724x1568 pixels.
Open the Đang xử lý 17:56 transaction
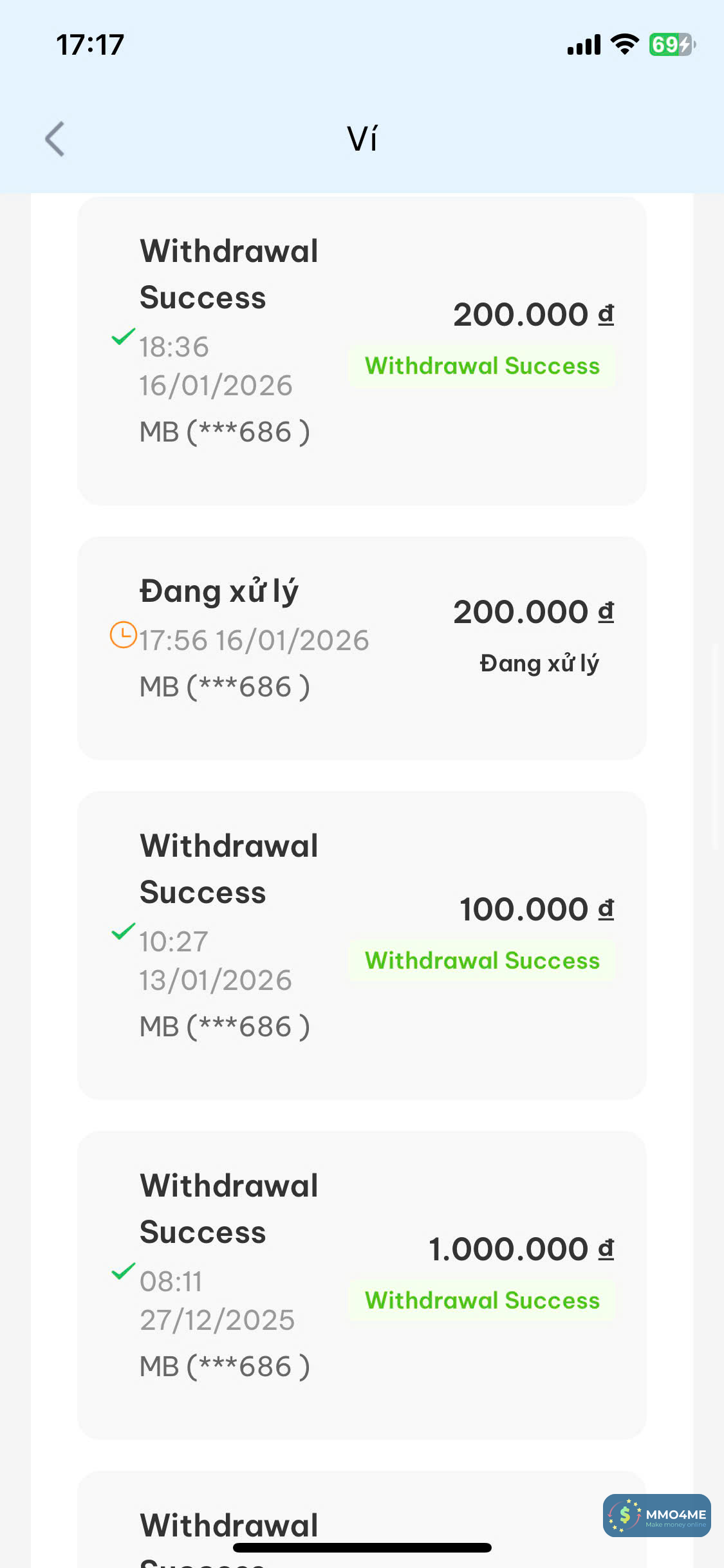pos(362,648)
